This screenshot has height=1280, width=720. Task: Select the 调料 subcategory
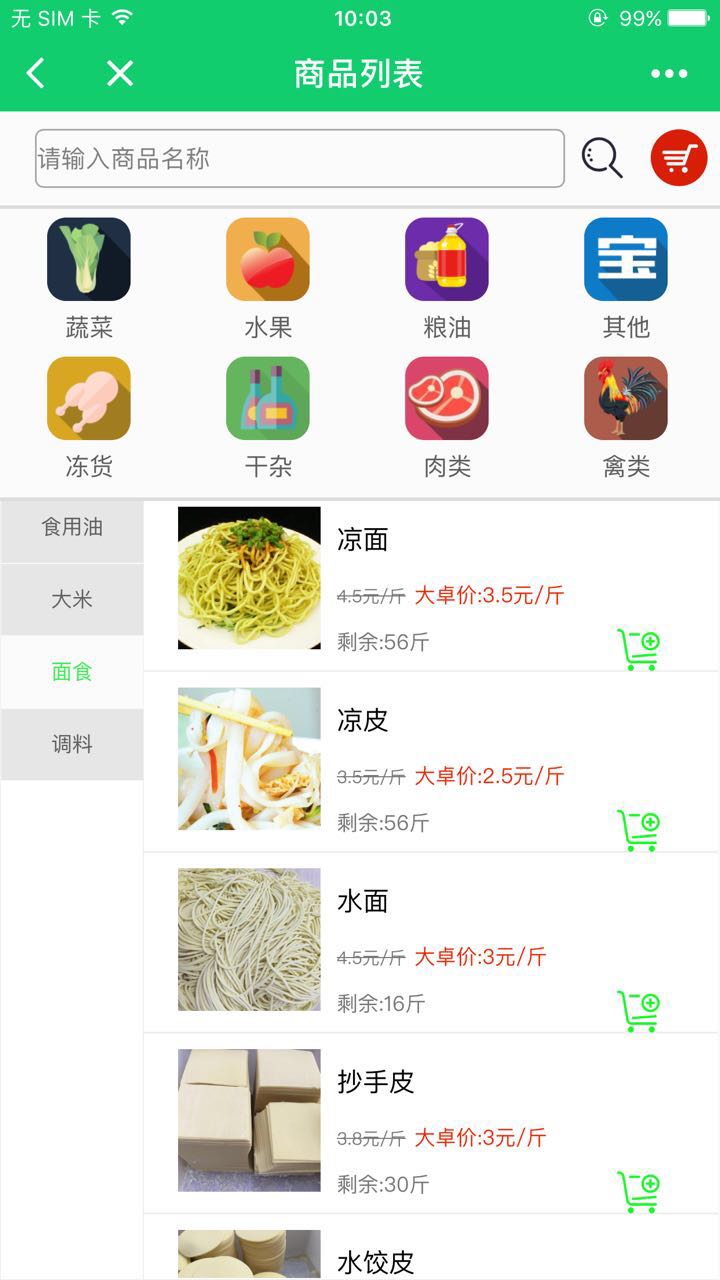pos(72,744)
